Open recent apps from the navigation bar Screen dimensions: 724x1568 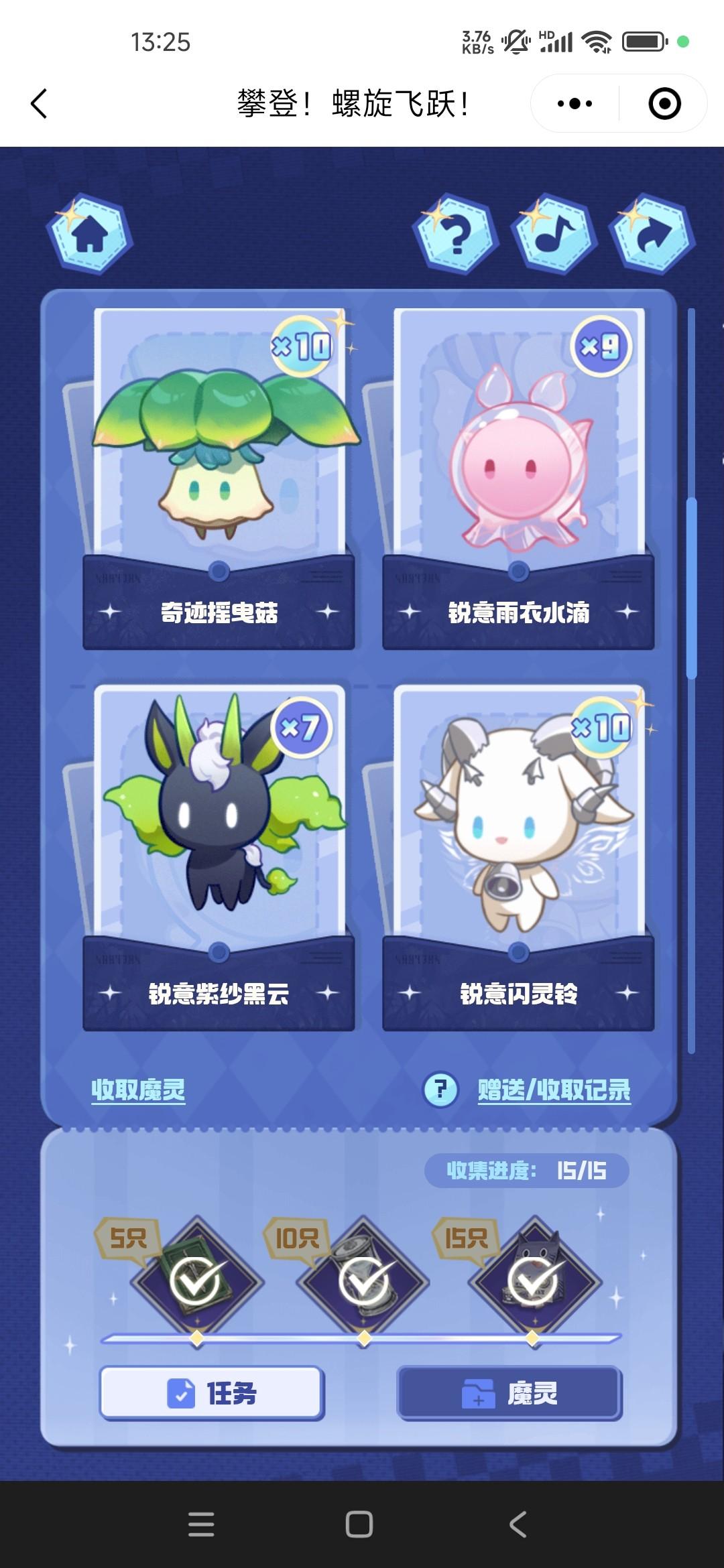click(x=201, y=1524)
